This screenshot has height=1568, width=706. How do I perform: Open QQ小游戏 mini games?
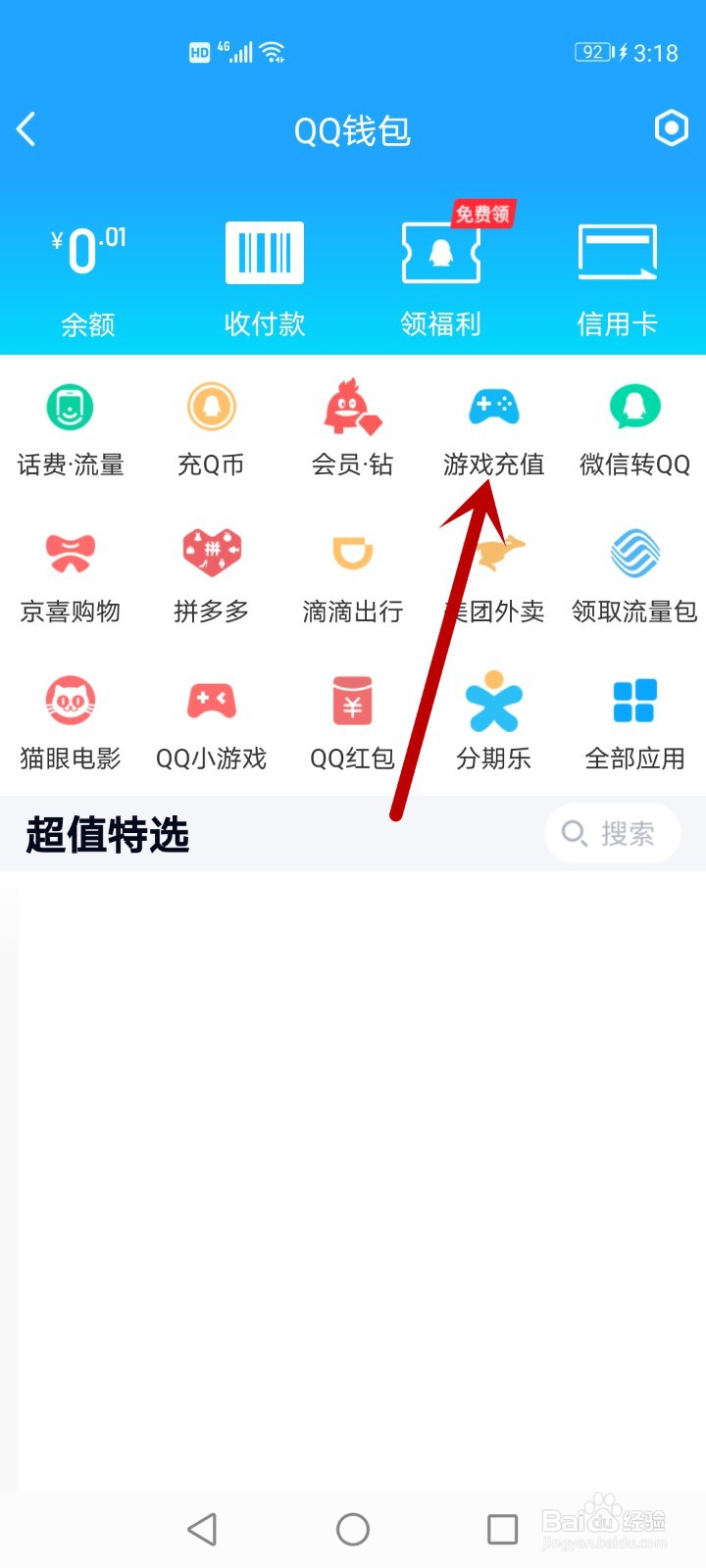[x=211, y=720]
